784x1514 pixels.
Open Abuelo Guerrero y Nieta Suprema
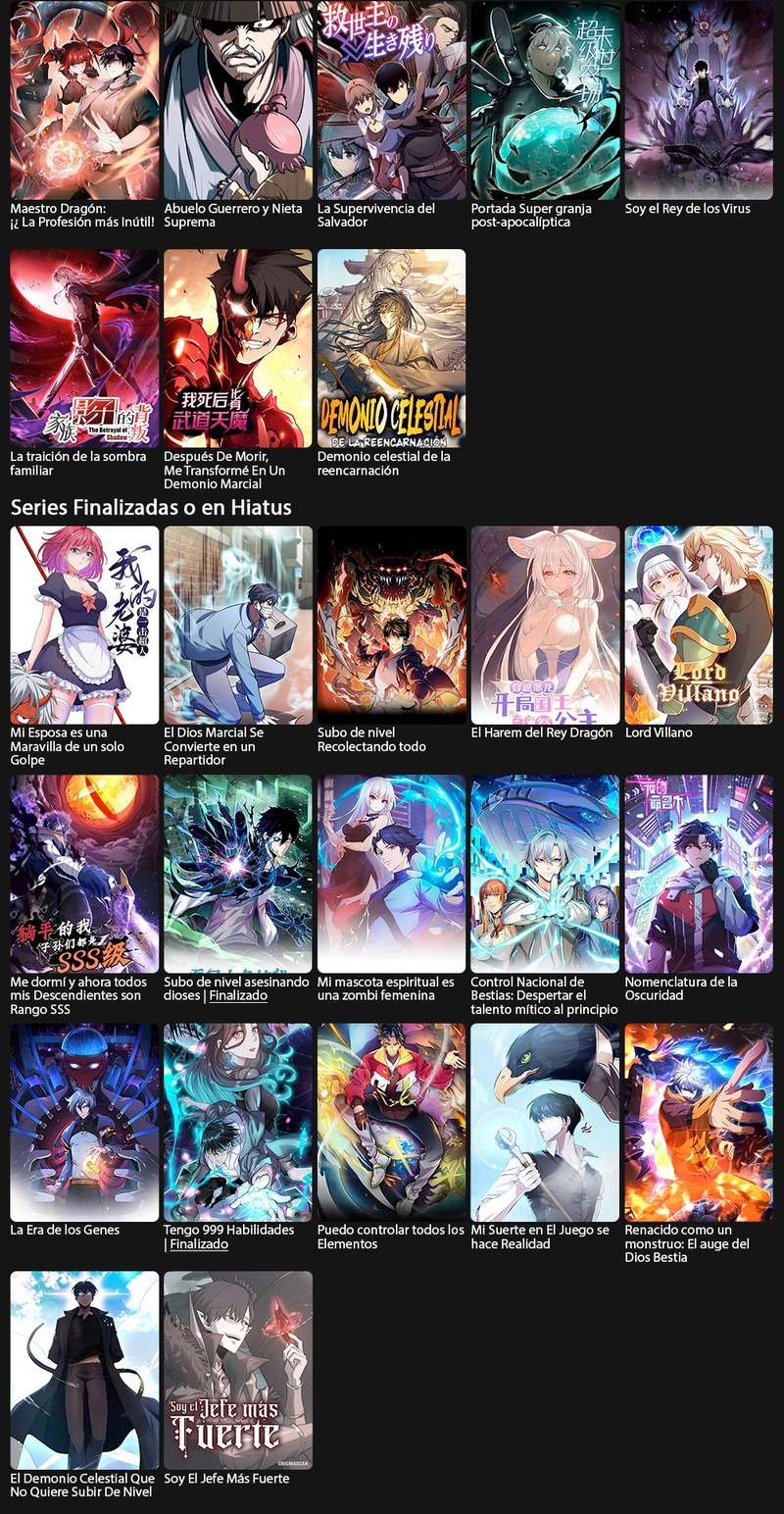click(238, 98)
